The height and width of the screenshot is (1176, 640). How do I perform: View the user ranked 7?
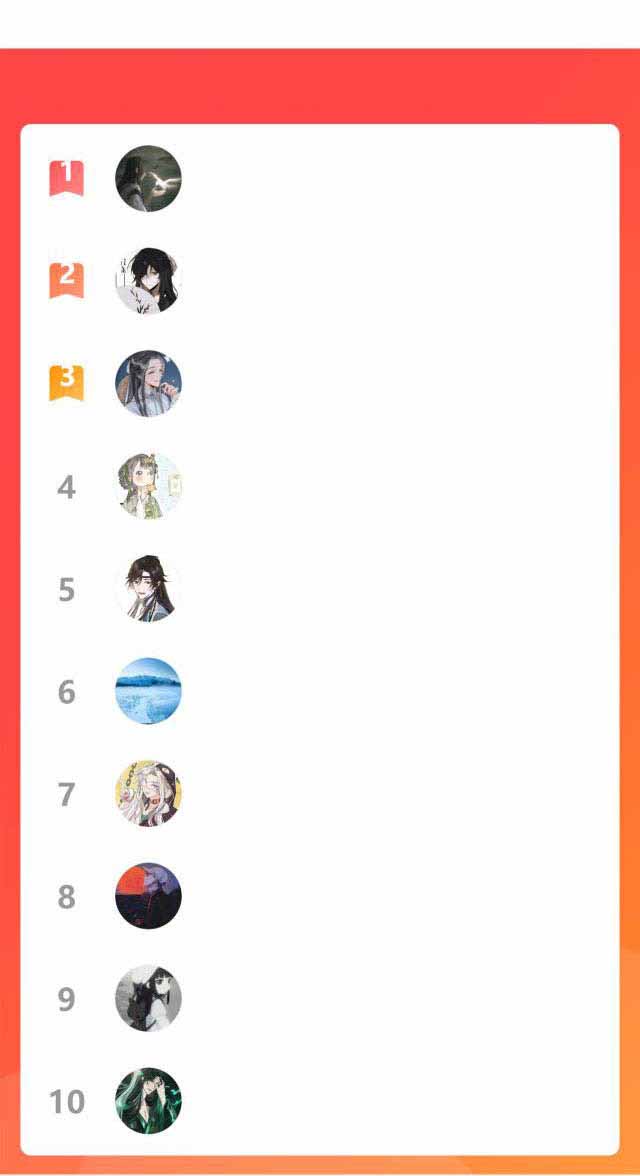pyautogui.click(x=148, y=794)
